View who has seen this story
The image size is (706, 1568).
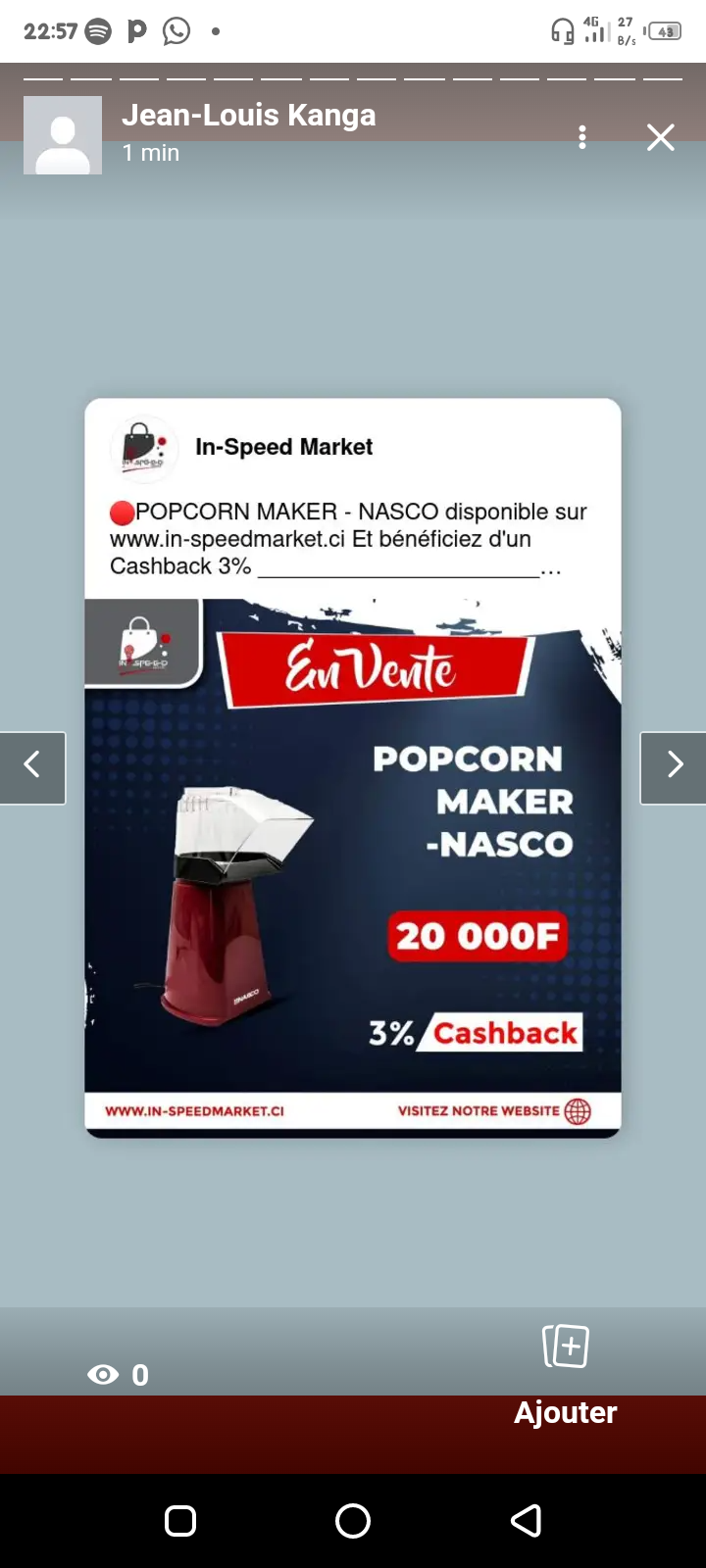(x=118, y=1375)
